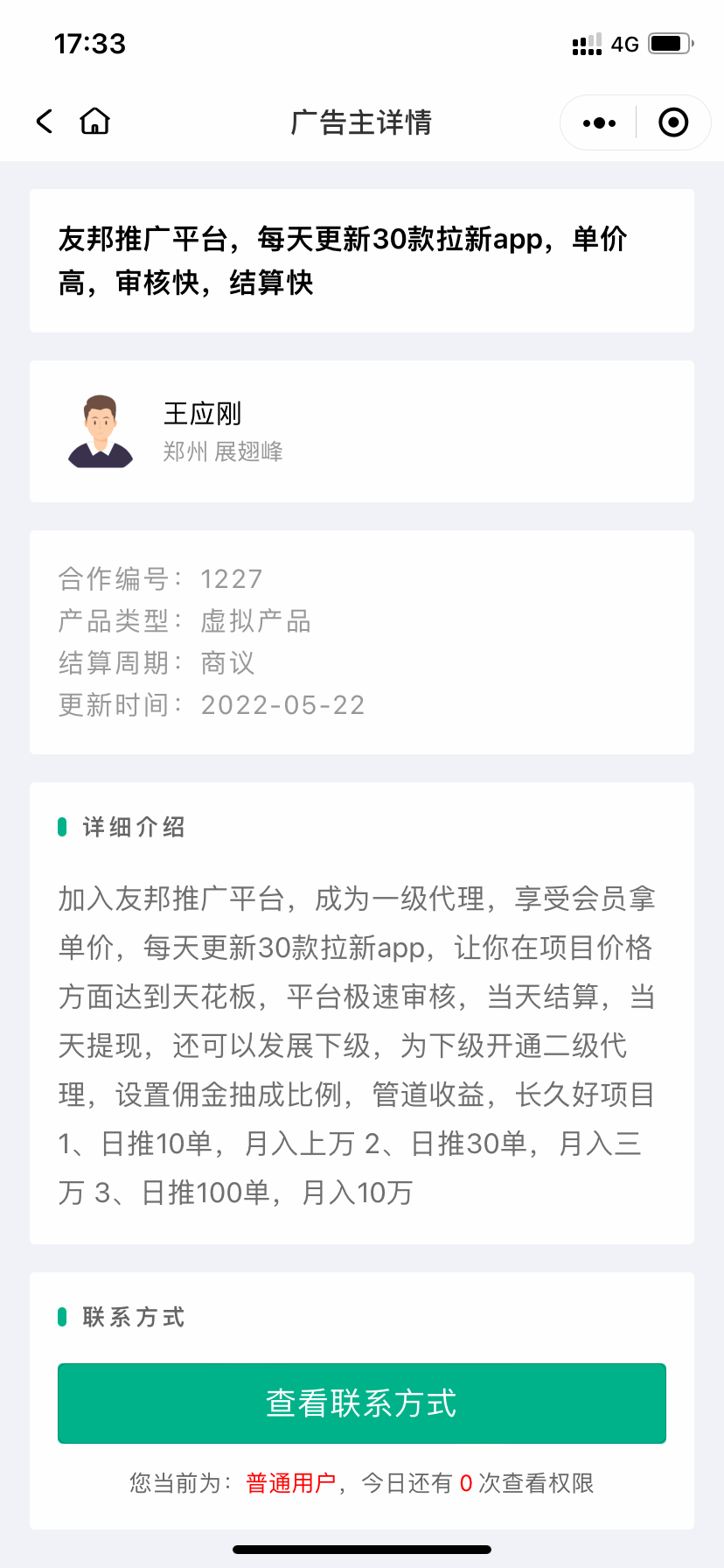Select the green marker beside 详细介绍
This screenshot has width=724, height=1568.
coord(61,825)
